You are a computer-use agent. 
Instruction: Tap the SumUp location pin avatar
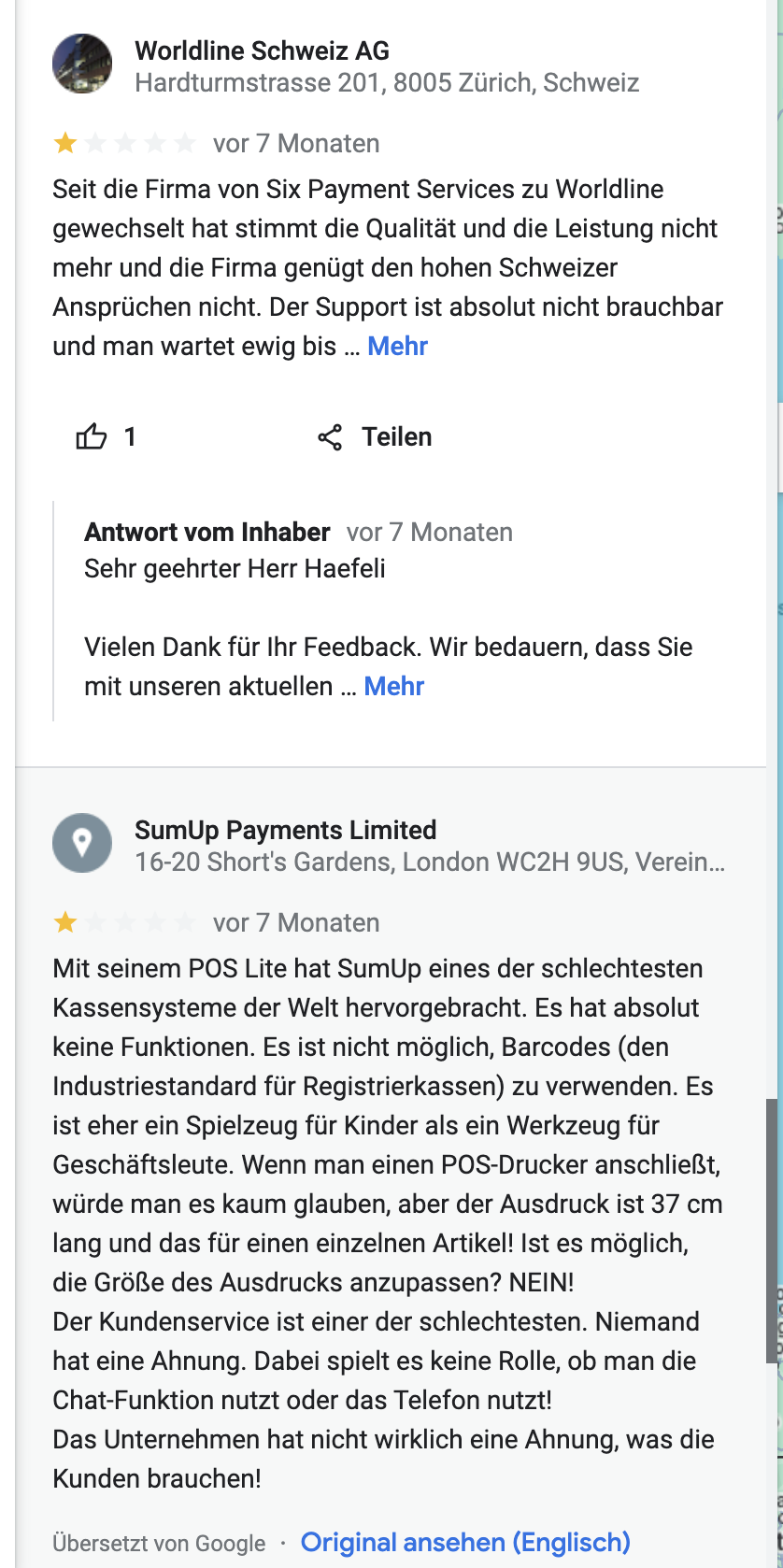82,843
